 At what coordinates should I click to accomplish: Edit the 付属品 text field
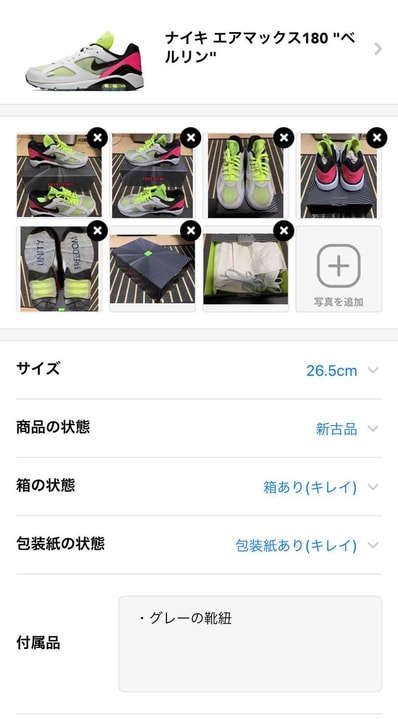(x=250, y=643)
